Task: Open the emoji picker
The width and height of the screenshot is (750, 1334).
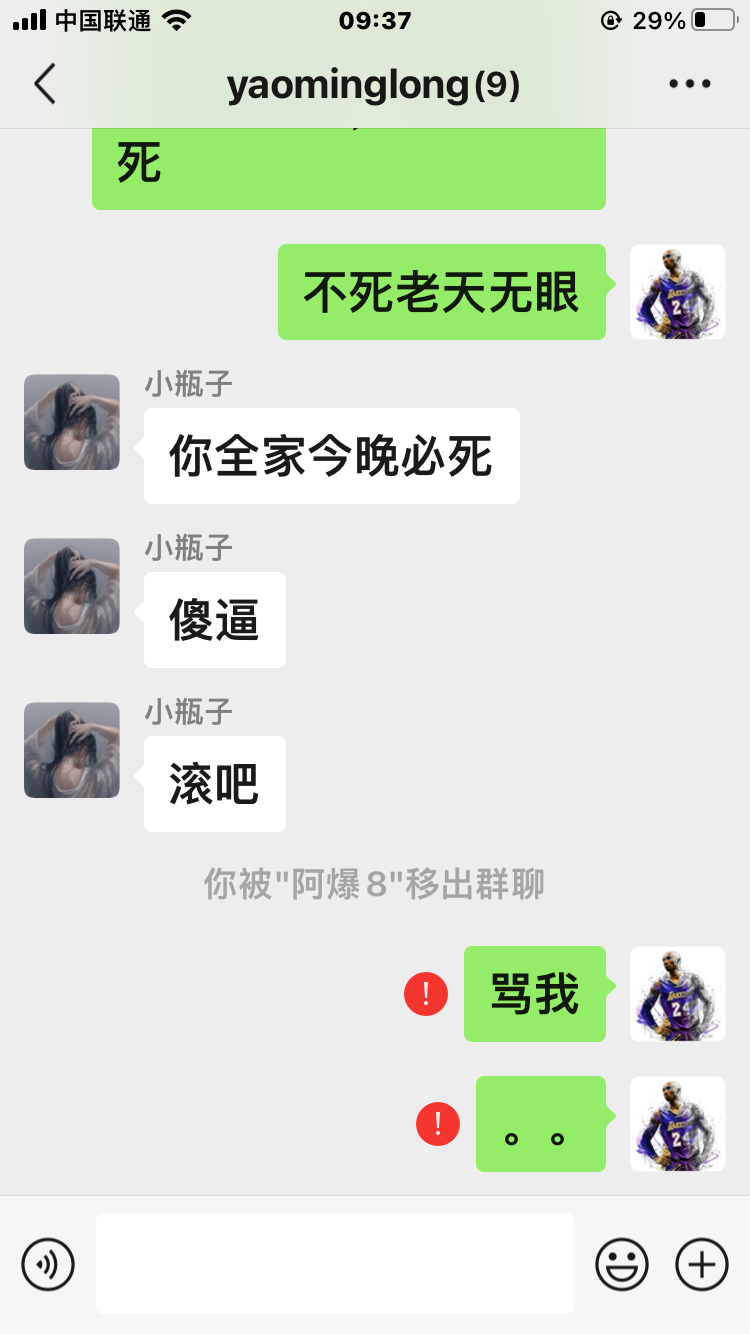Action: point(622,1264)
